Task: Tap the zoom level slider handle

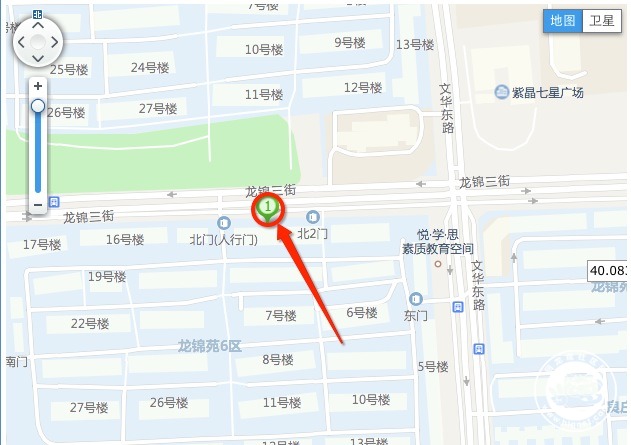Action: click(38, 105)
